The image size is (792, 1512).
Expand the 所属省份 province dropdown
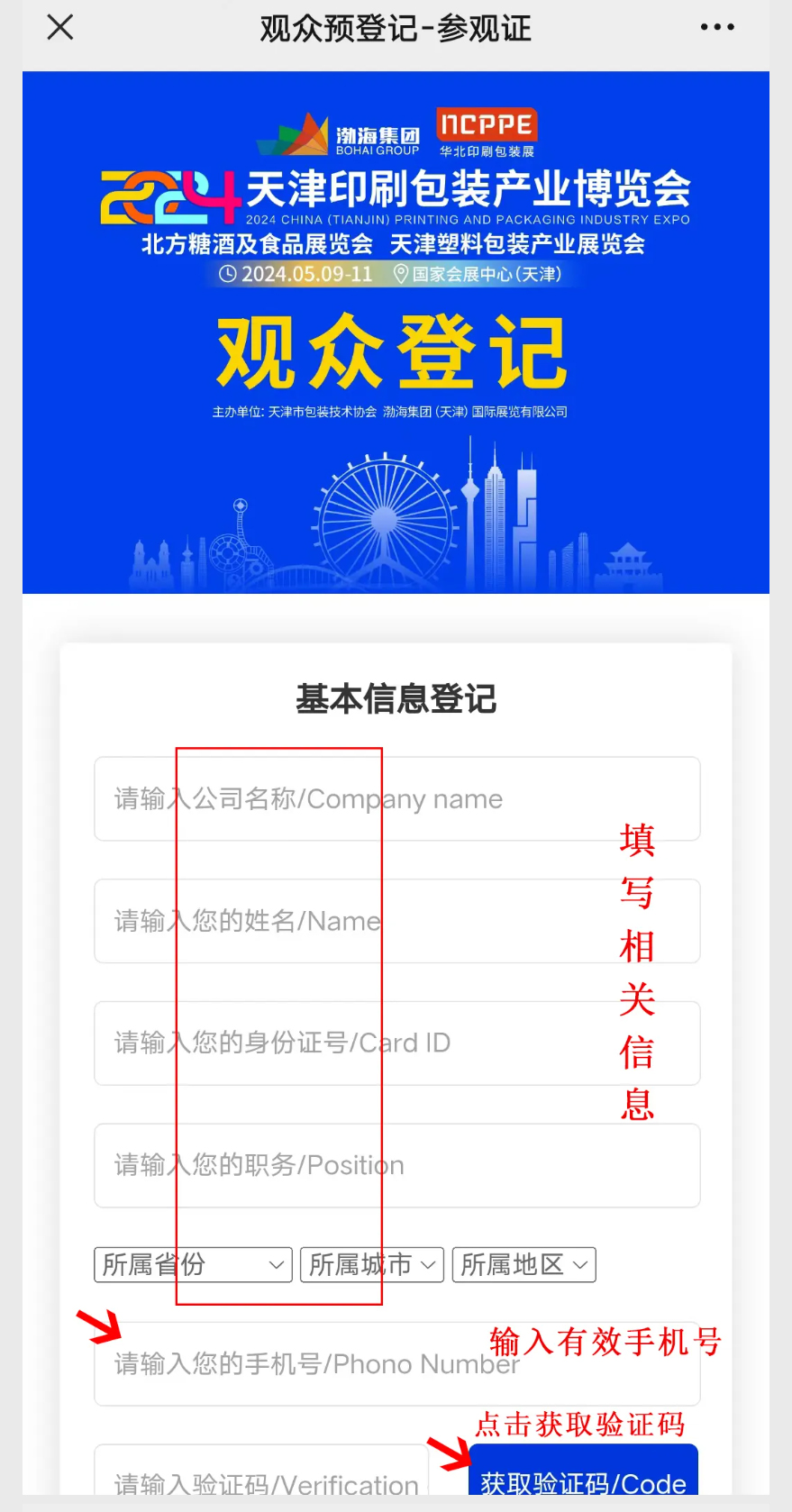[193, 1264]
